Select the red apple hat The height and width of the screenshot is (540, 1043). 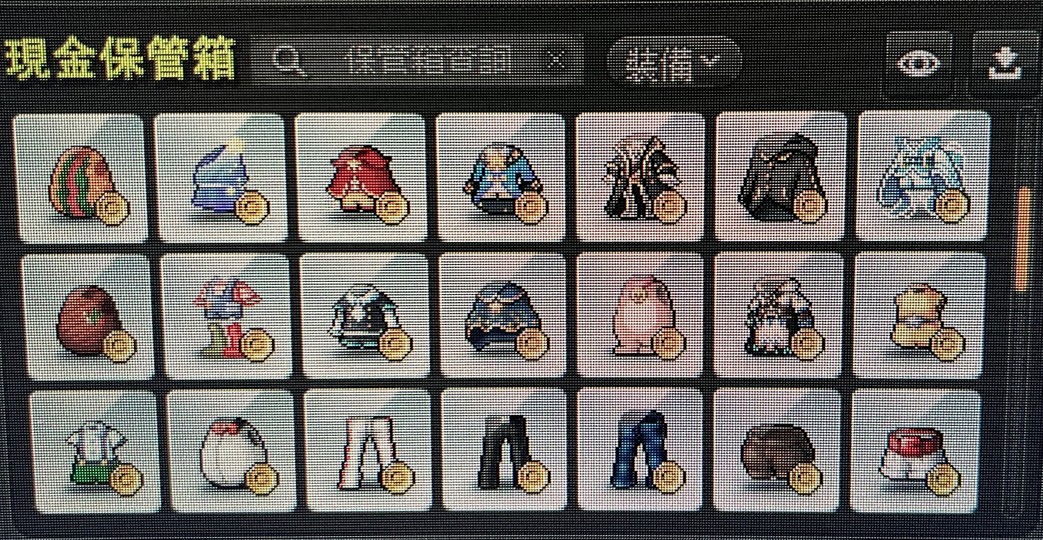[88, 316]
